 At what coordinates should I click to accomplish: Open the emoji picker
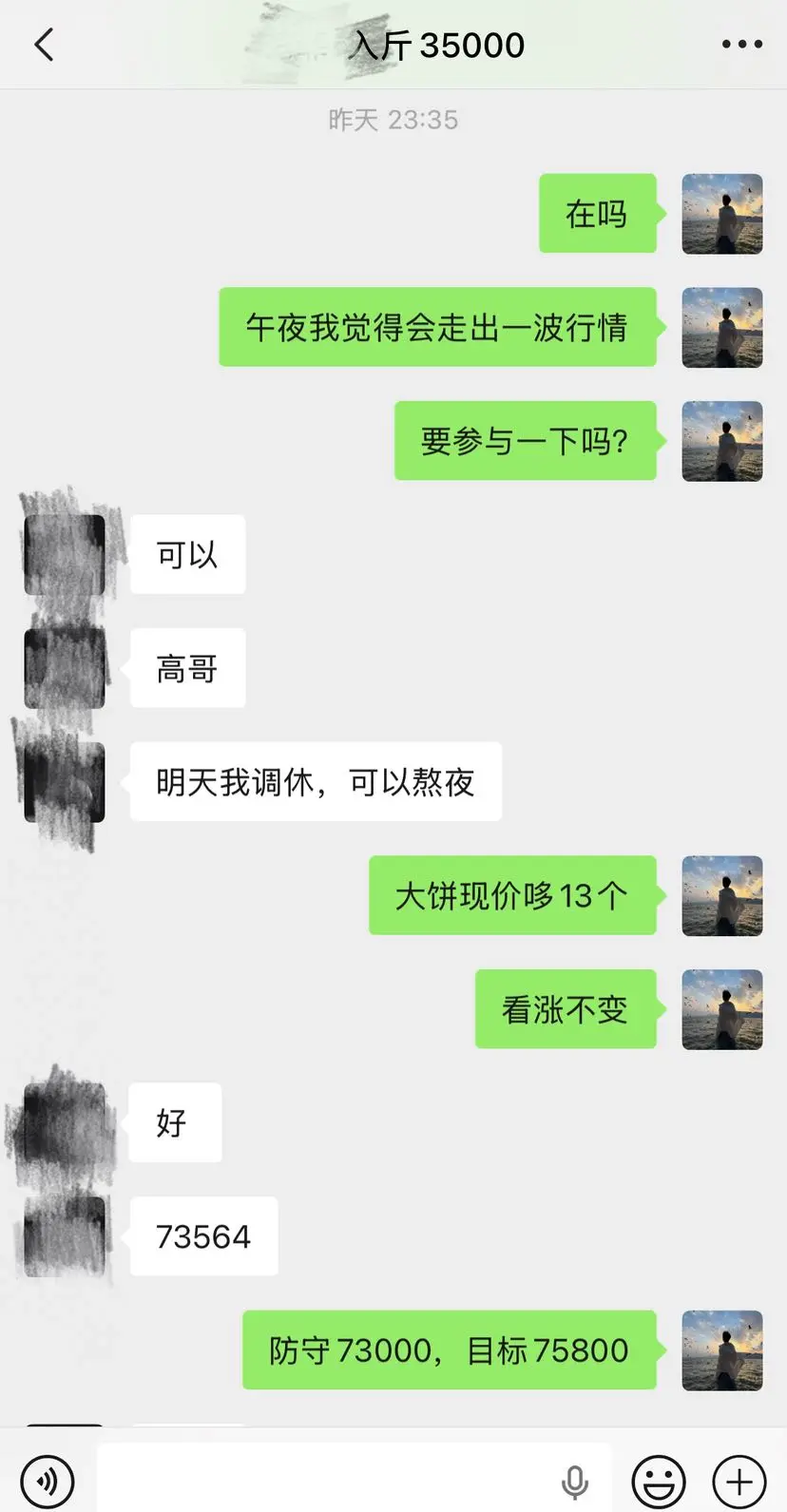tap(656, 1480)
